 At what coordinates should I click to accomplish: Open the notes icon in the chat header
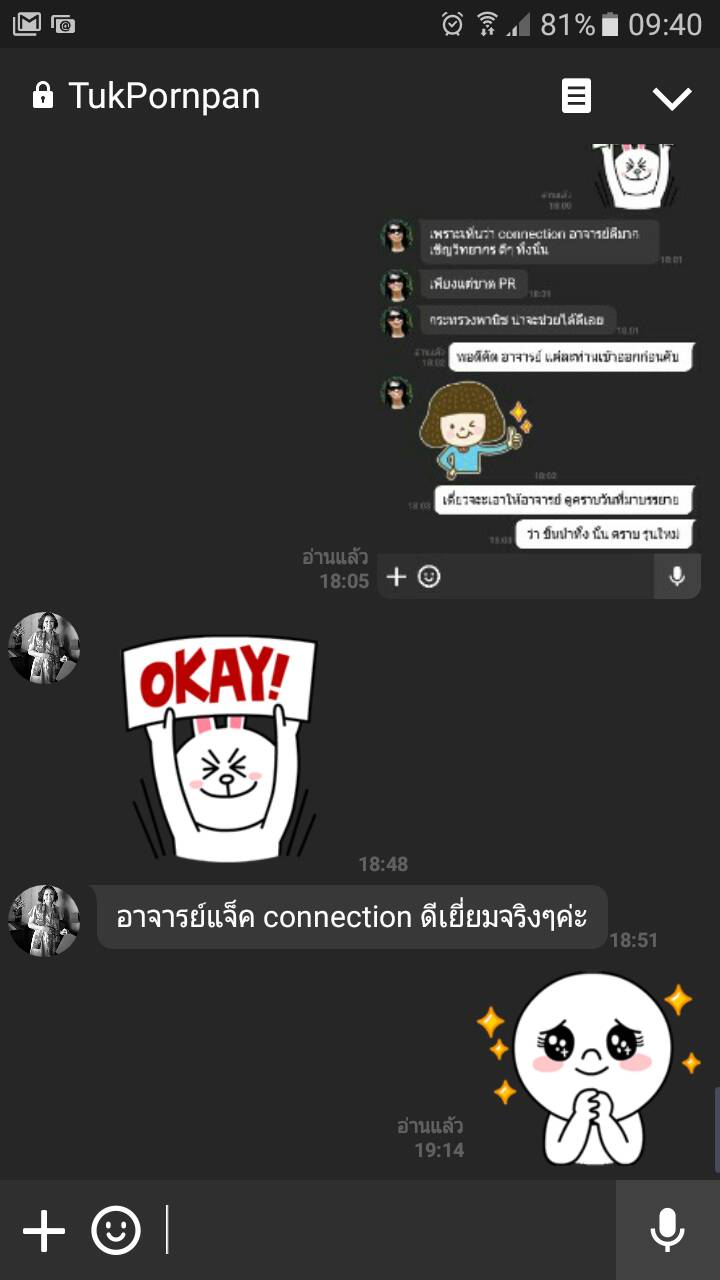tap(576, 97)
